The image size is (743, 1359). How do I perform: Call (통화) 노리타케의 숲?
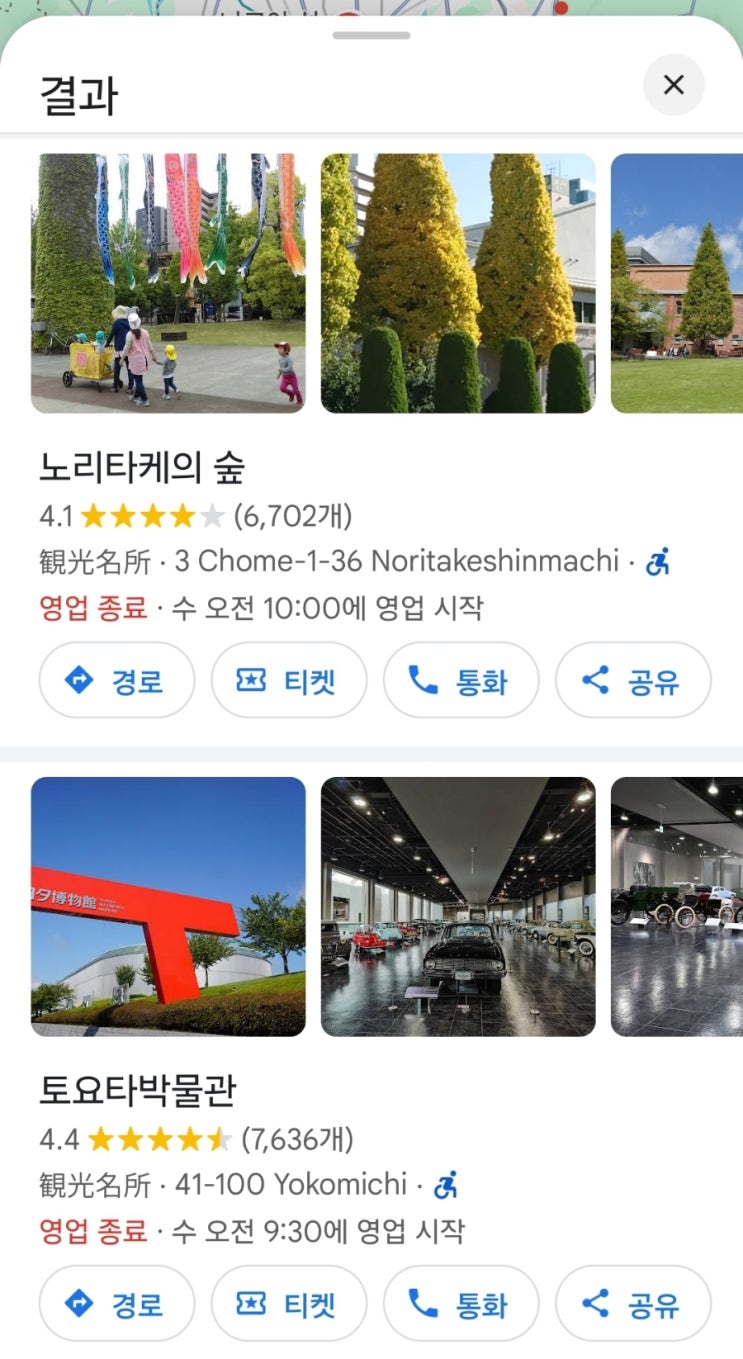460,681
